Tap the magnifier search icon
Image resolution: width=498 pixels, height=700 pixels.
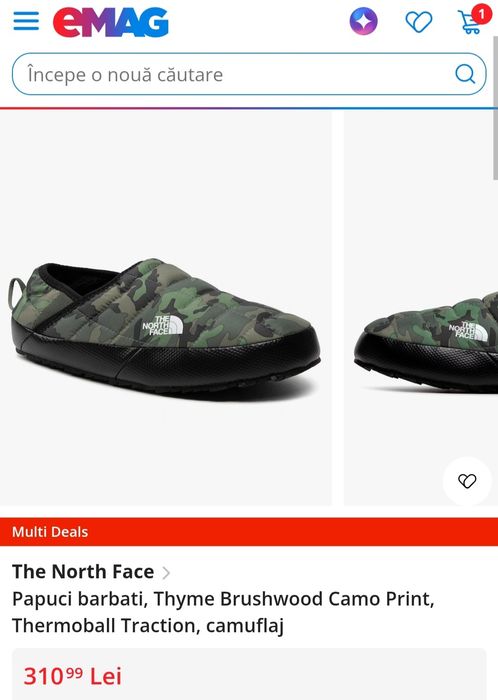click(465, 74)
